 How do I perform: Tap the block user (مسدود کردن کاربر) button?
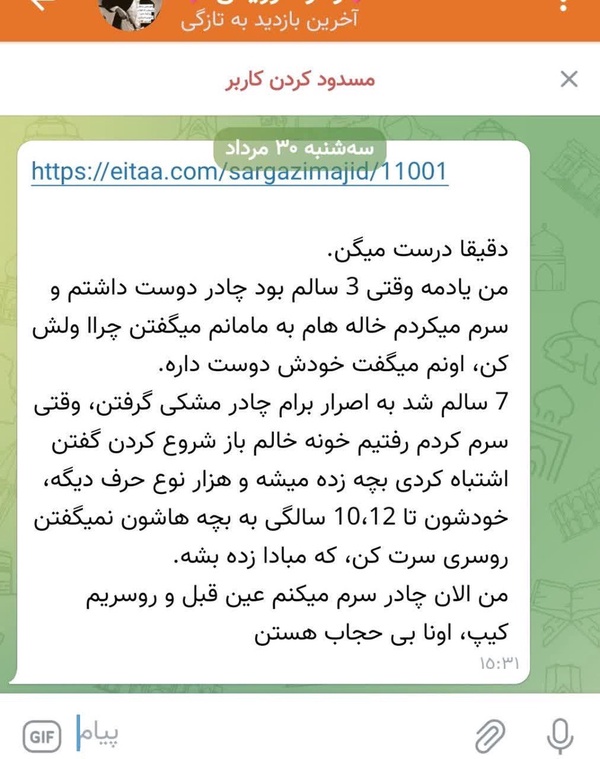point(300,79)
